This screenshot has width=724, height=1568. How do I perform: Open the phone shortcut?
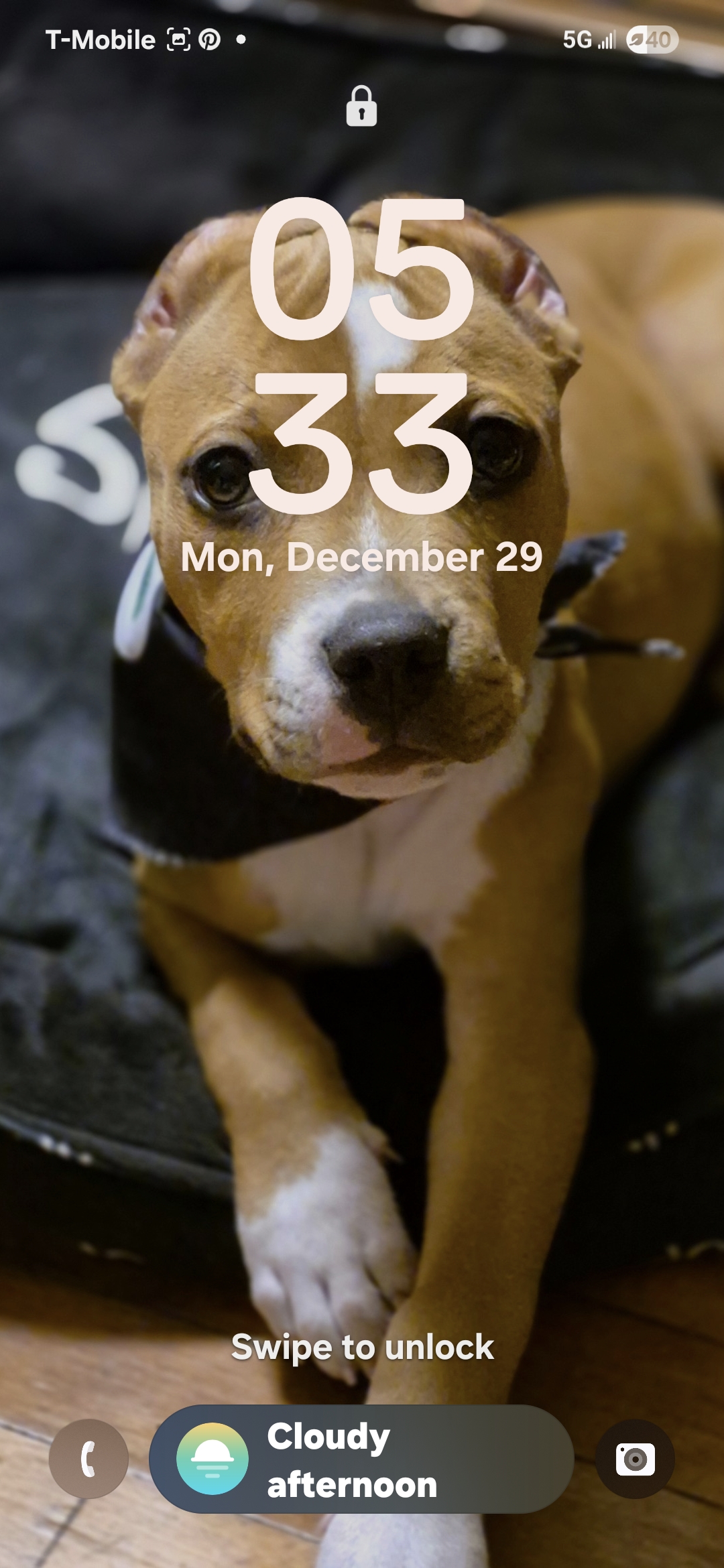[88, 1459]
